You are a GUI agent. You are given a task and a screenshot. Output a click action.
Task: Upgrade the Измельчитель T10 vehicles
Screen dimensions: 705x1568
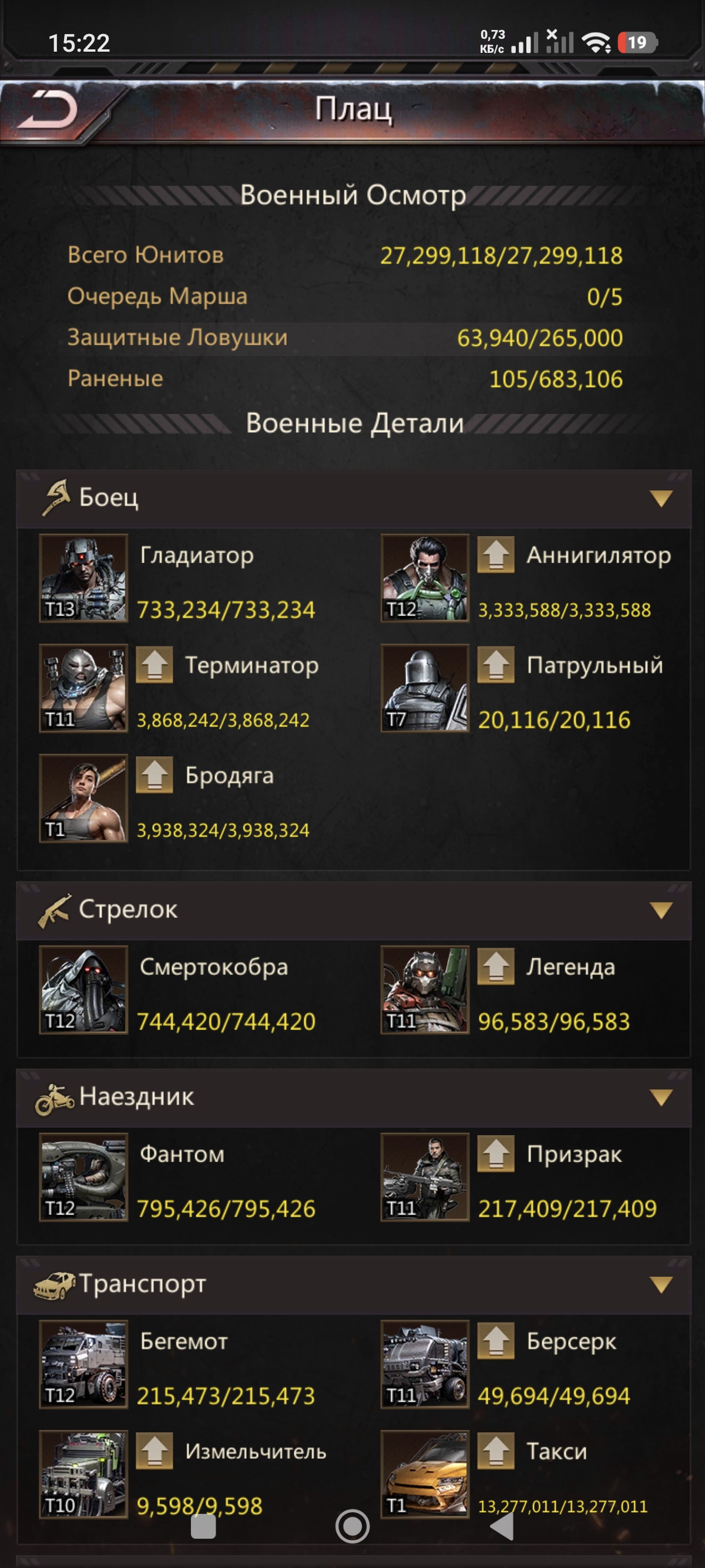[154, 1451]
